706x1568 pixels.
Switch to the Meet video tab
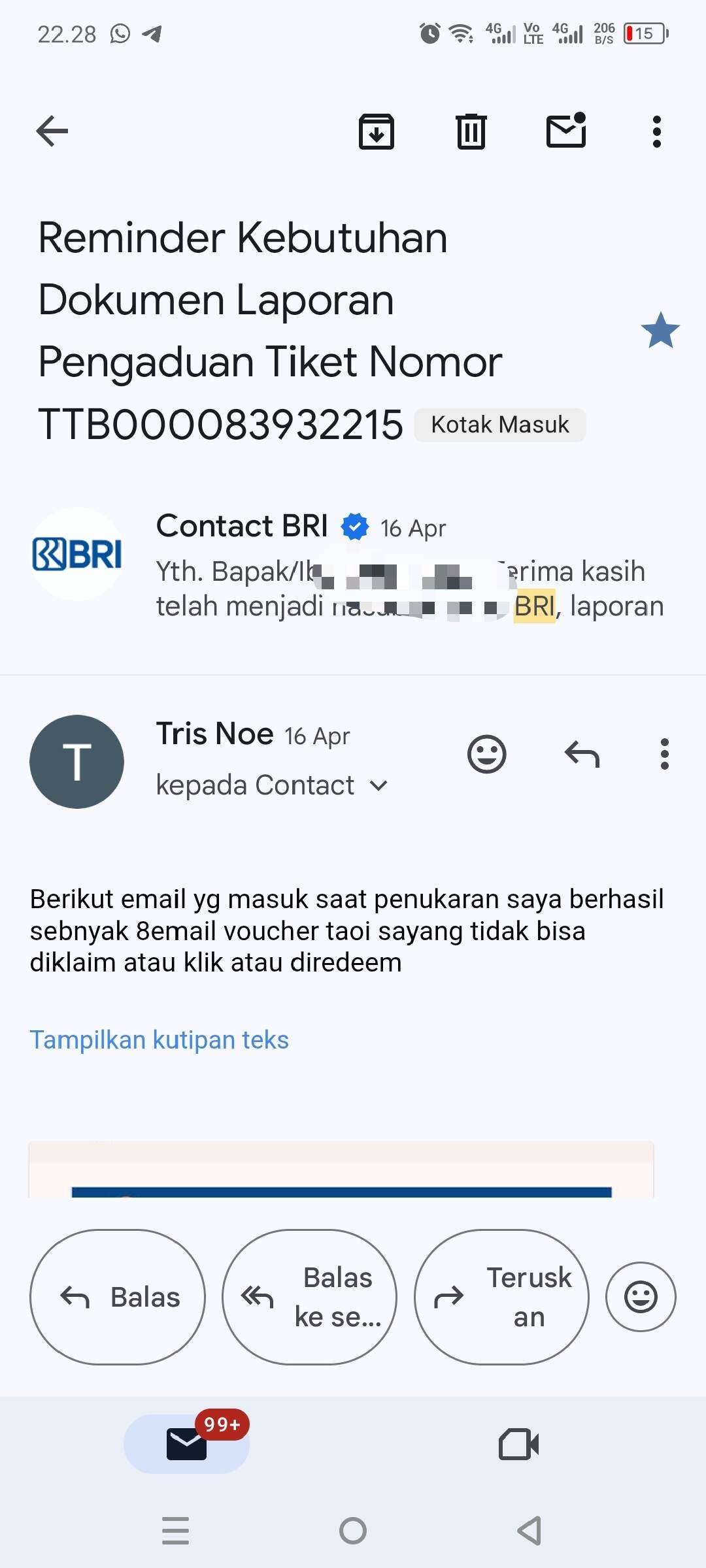tap(519, 1444)
